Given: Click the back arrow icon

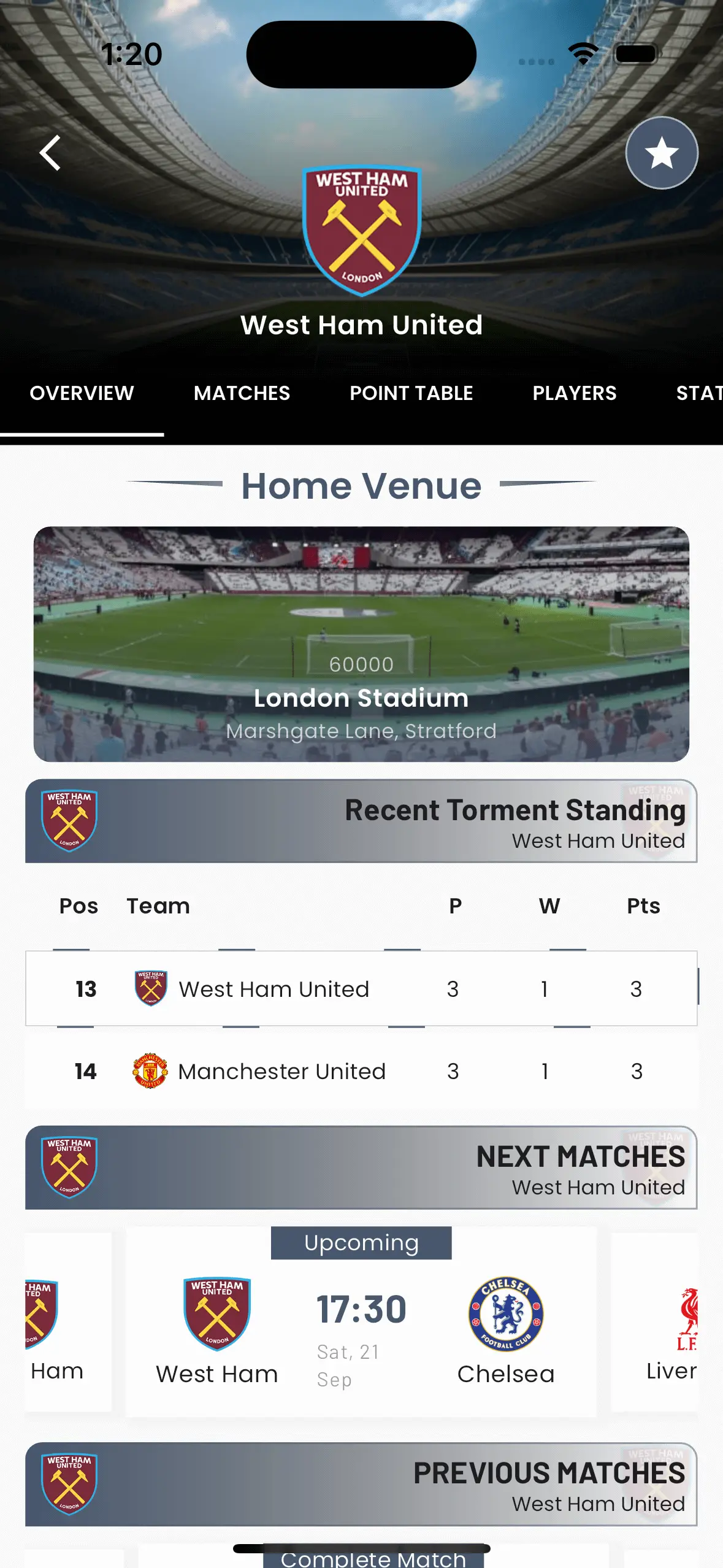Looking at the screenshot, I should (50, 153).
